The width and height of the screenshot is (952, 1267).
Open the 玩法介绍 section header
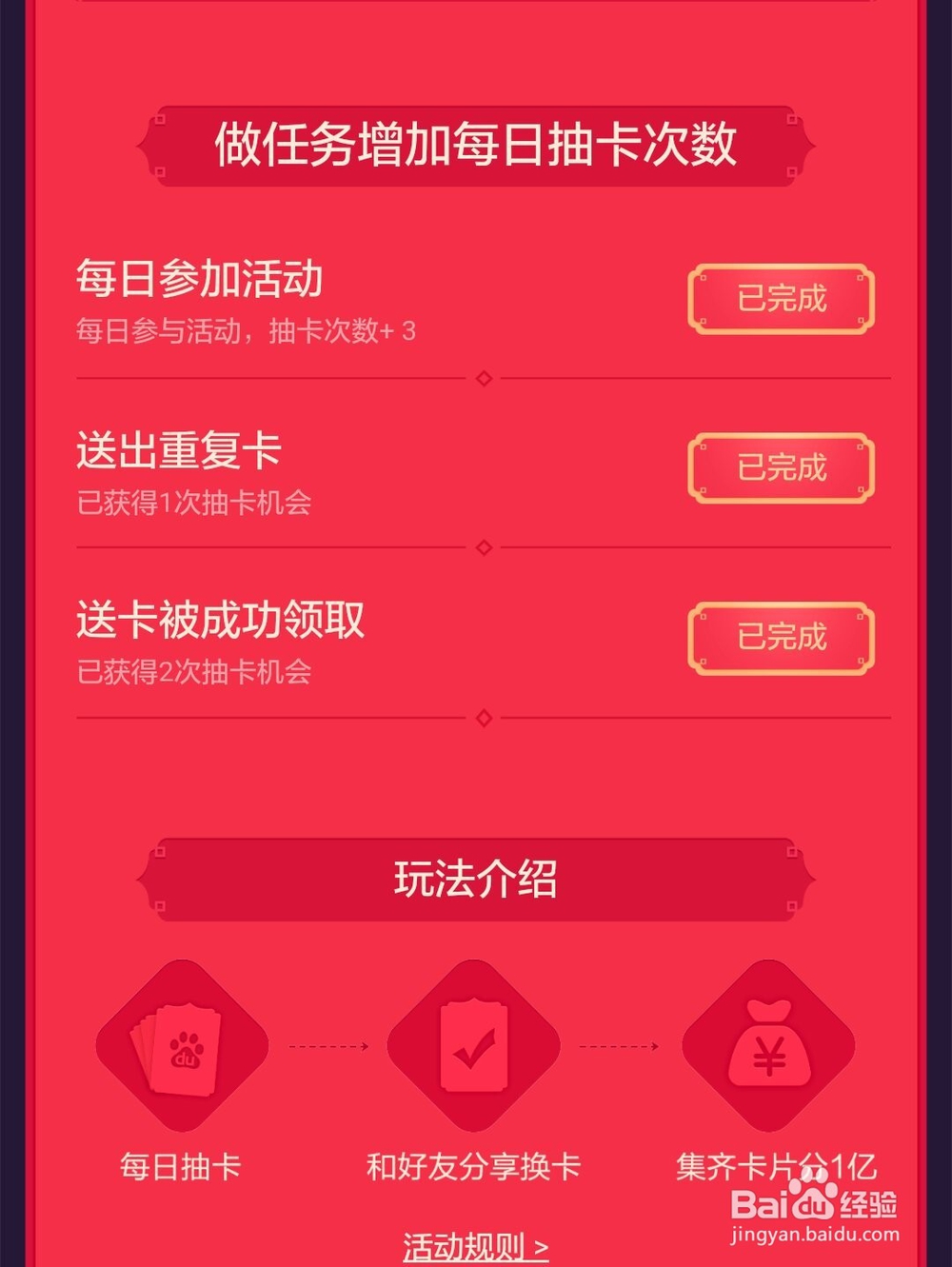click(x=476, y=879)
